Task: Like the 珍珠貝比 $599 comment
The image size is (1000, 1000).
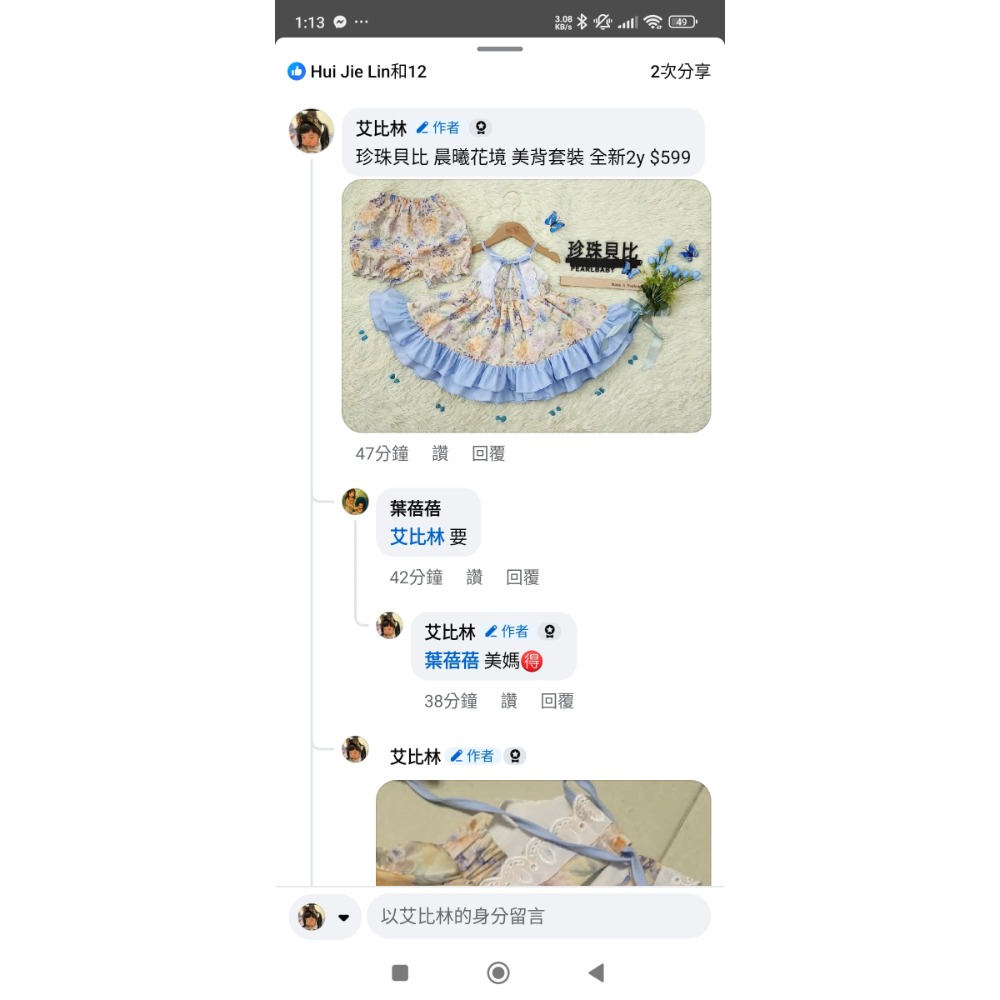Action: [440, 453]
